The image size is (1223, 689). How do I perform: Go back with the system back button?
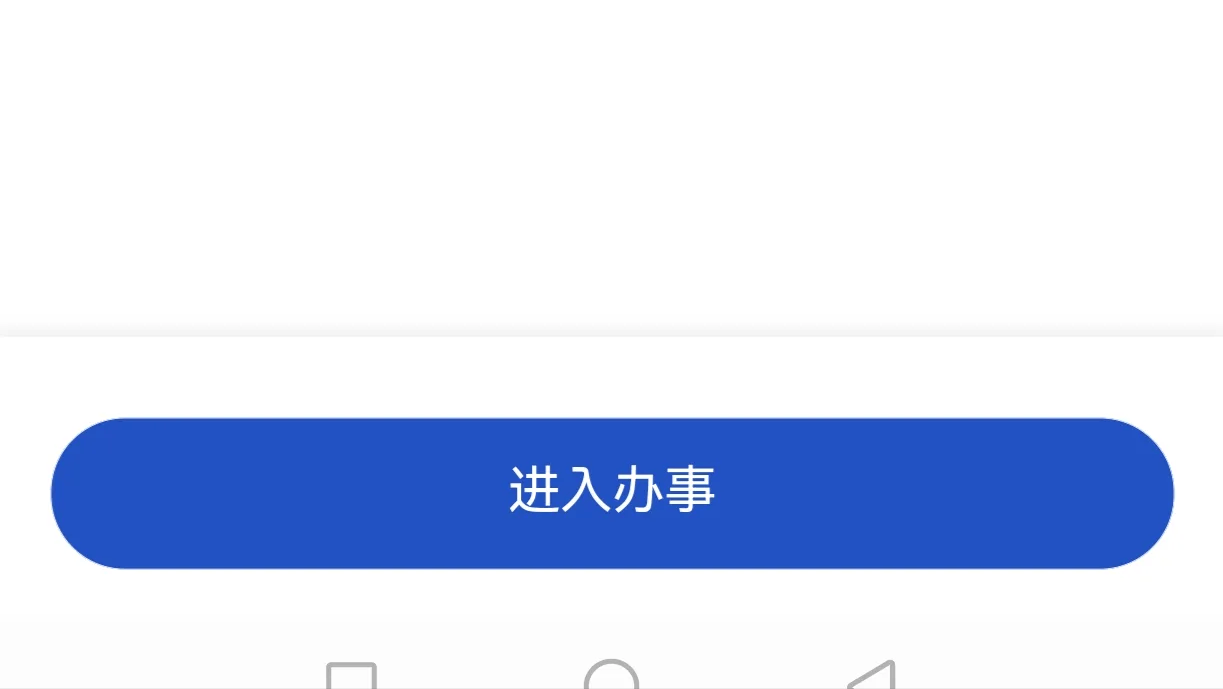point(872,677)
